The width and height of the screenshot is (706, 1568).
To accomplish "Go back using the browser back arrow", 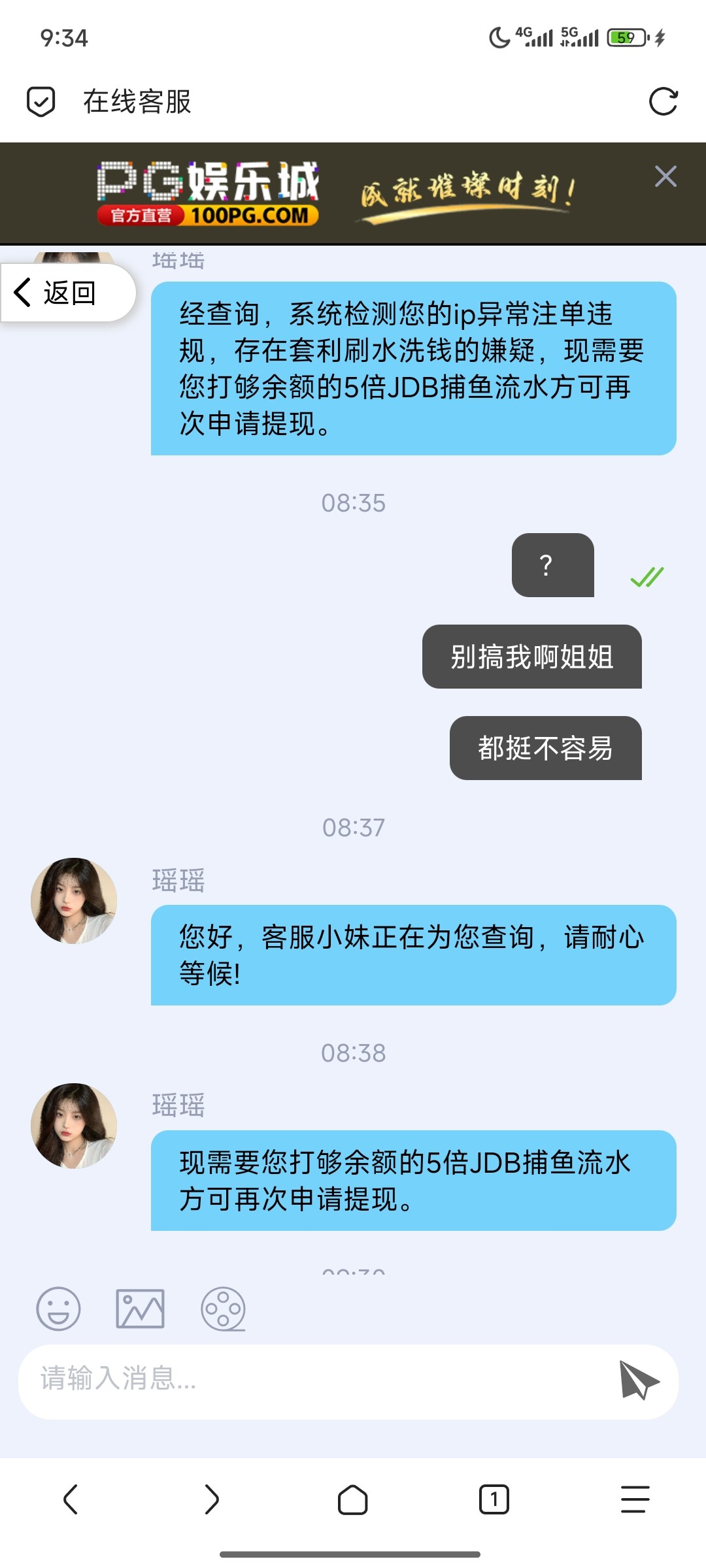I will coord(71,1499).
